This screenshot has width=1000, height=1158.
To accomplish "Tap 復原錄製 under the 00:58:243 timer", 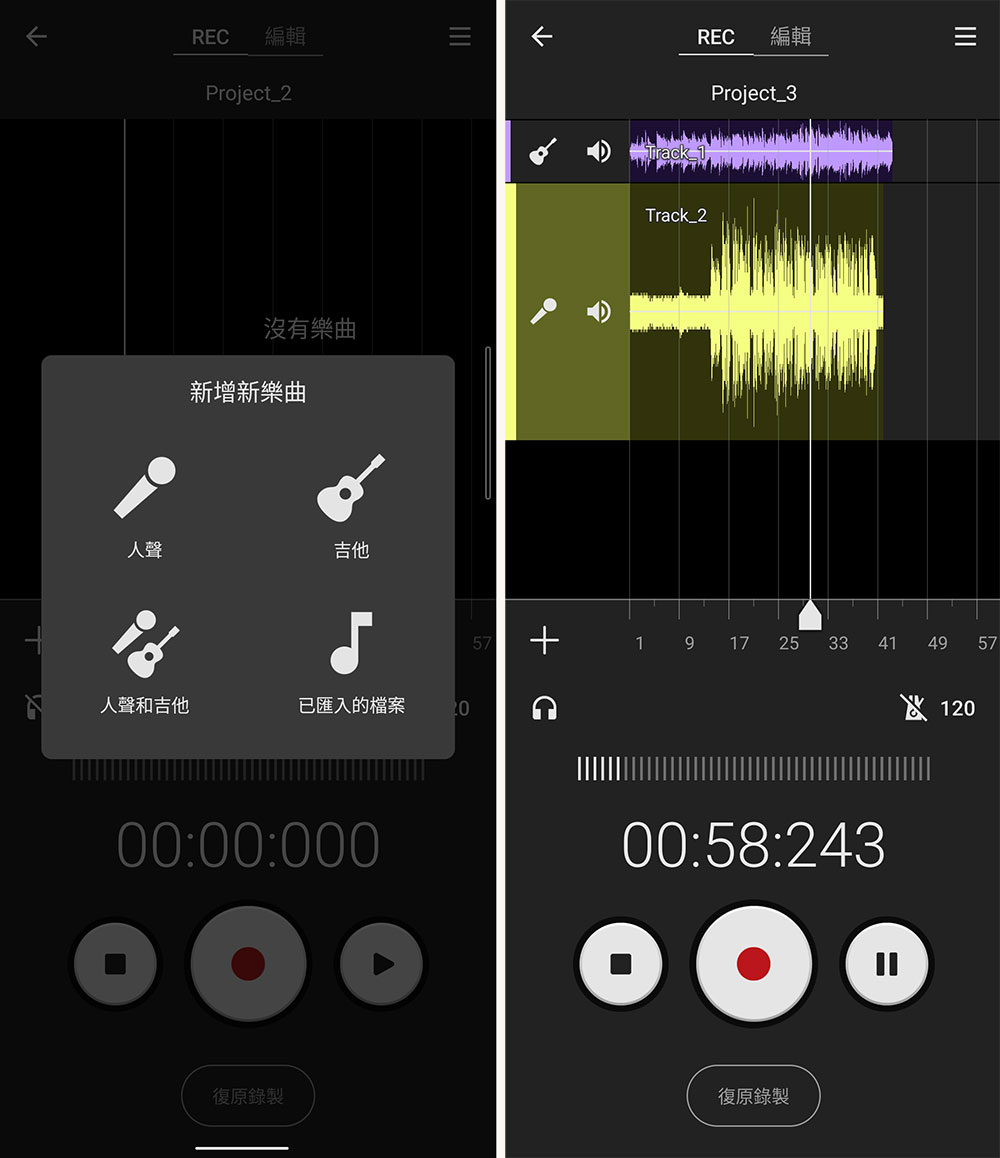I will [753, 1096].
